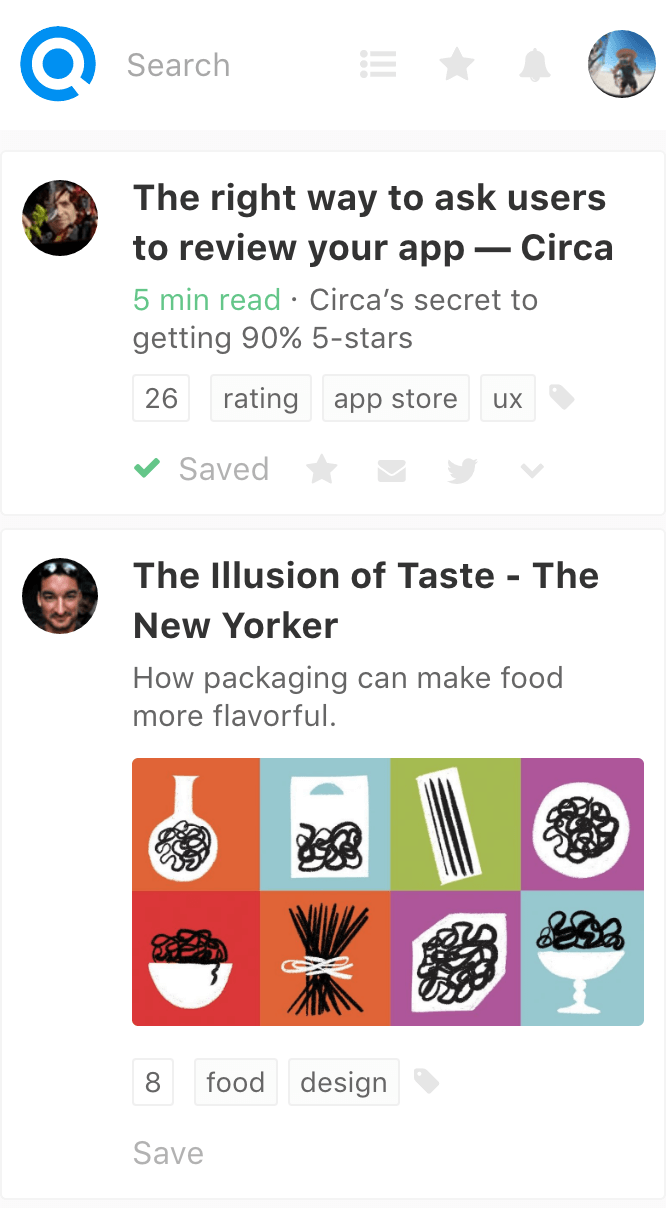Share the Circa article on Twitter

[462, 470]
